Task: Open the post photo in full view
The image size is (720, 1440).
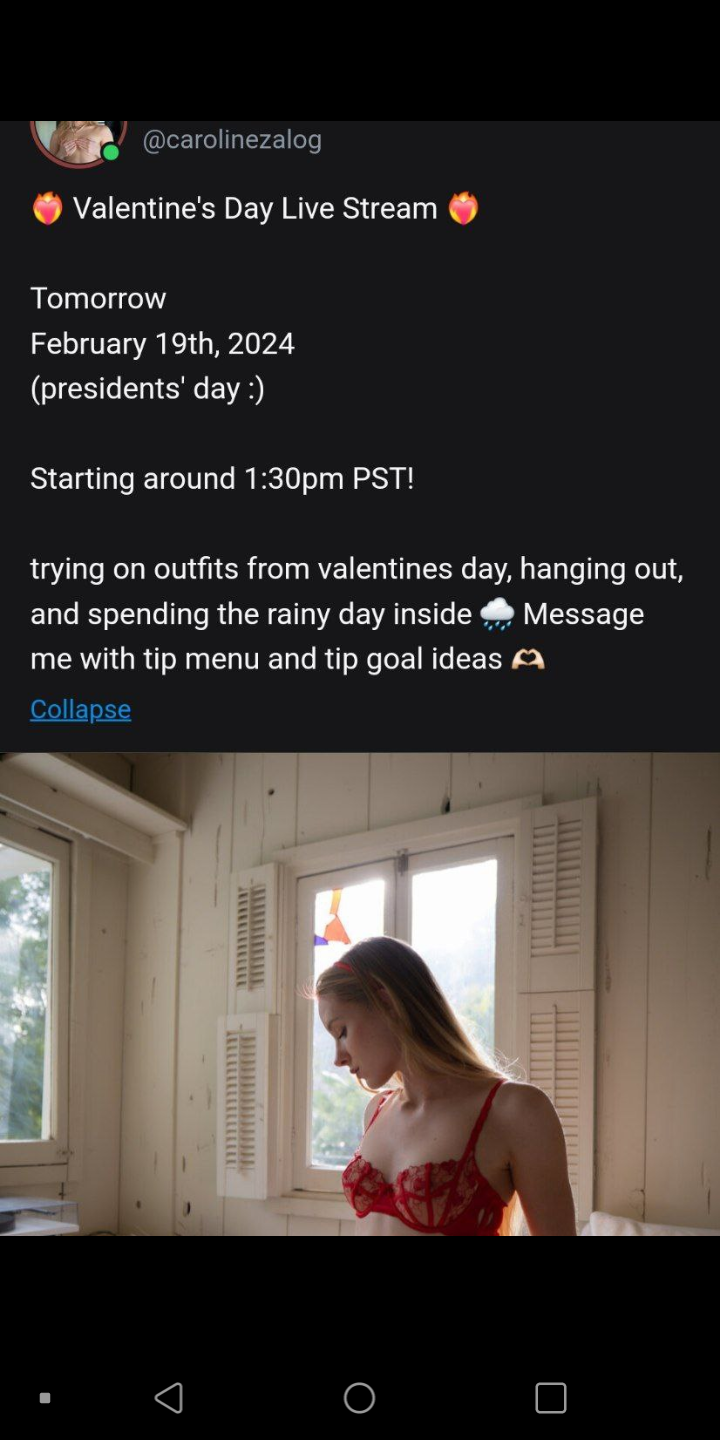Action: pos(360,994)
